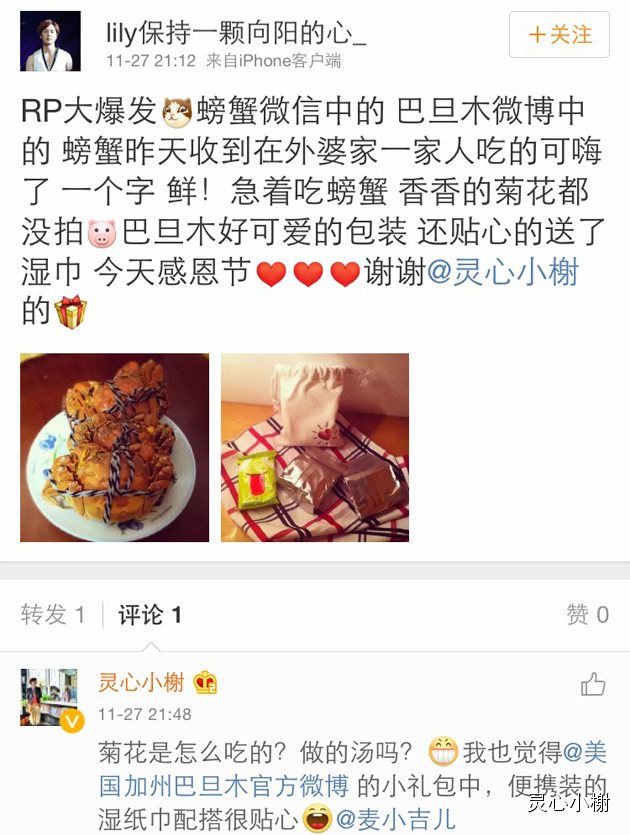Open the @麦小吉儿 mention
Screen dimensions: 630x835
[x=395, y=820]
